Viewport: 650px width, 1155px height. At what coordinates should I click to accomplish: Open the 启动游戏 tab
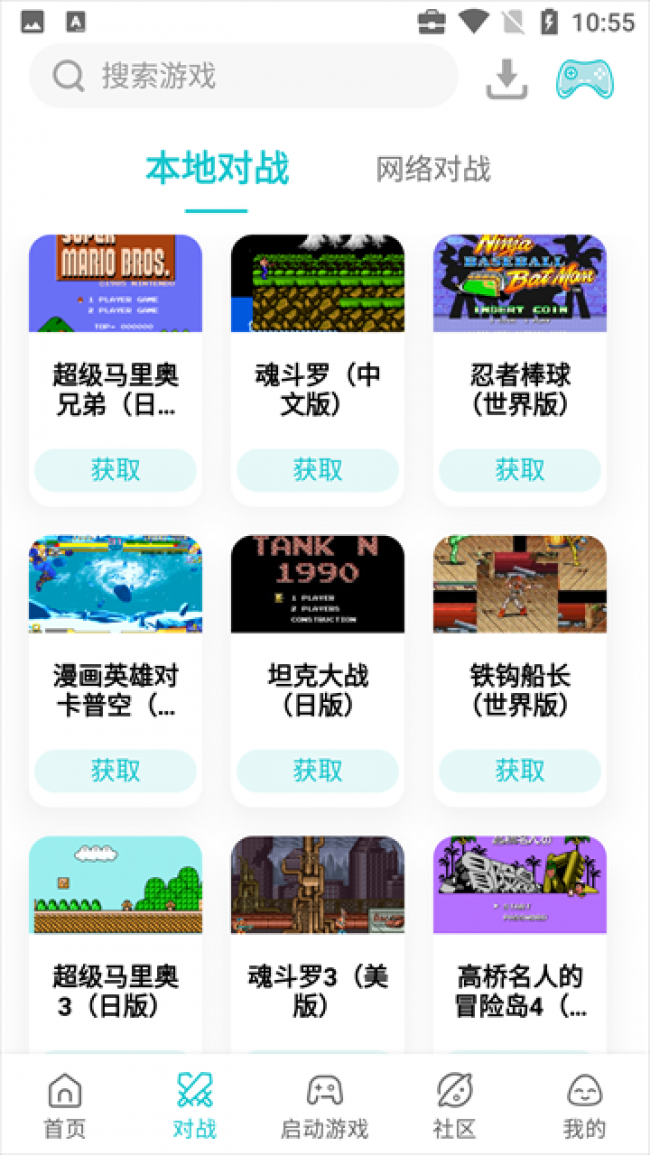[324, 1106]
